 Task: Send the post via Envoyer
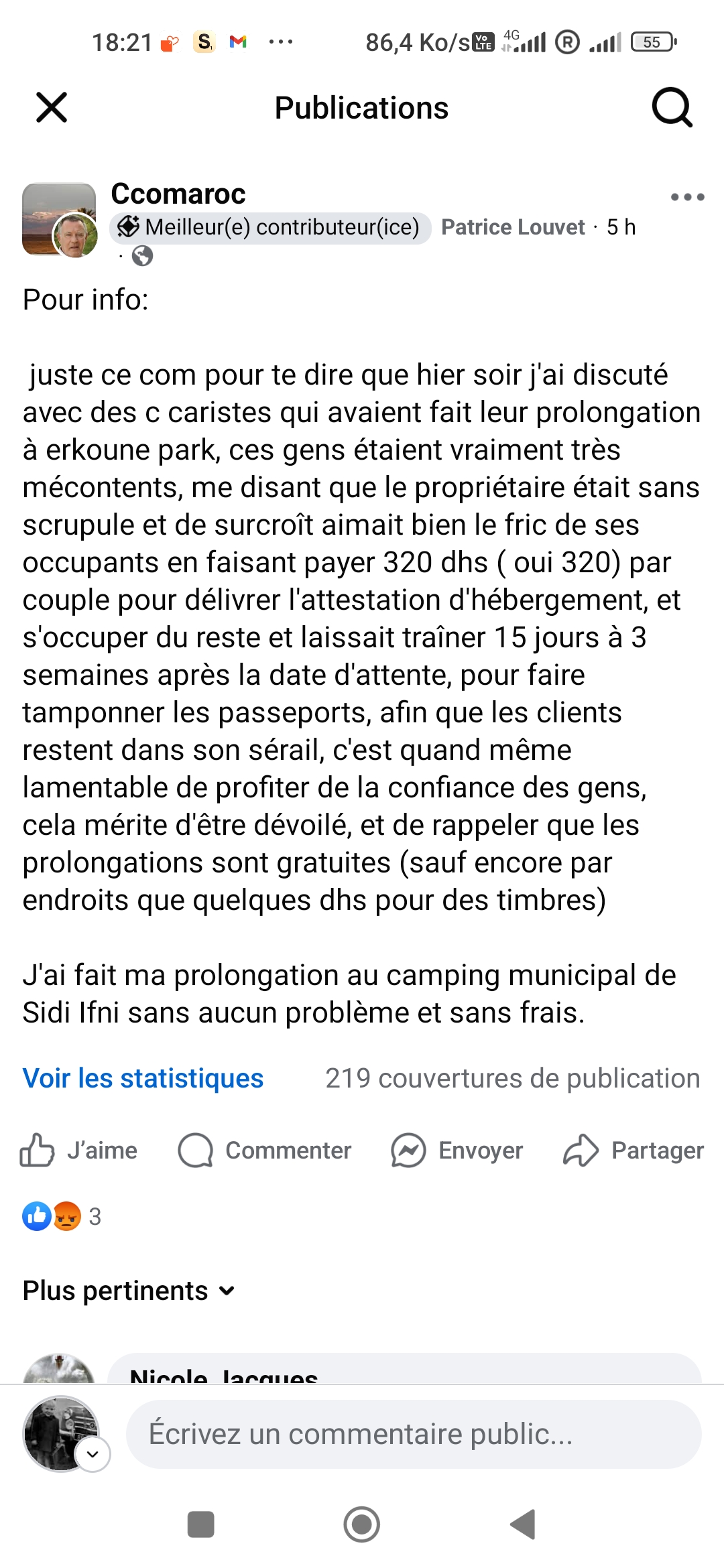(457, 1150)
